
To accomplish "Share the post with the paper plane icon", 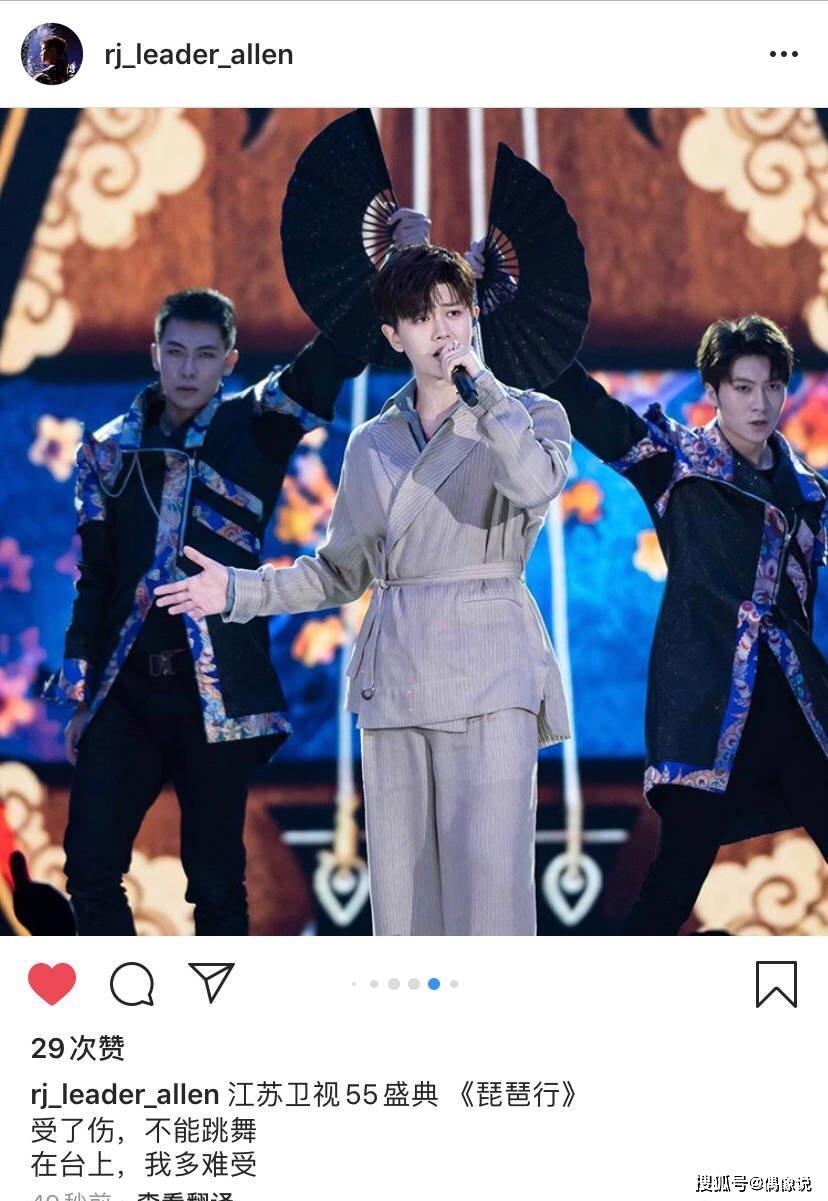I will click(211, 983).
